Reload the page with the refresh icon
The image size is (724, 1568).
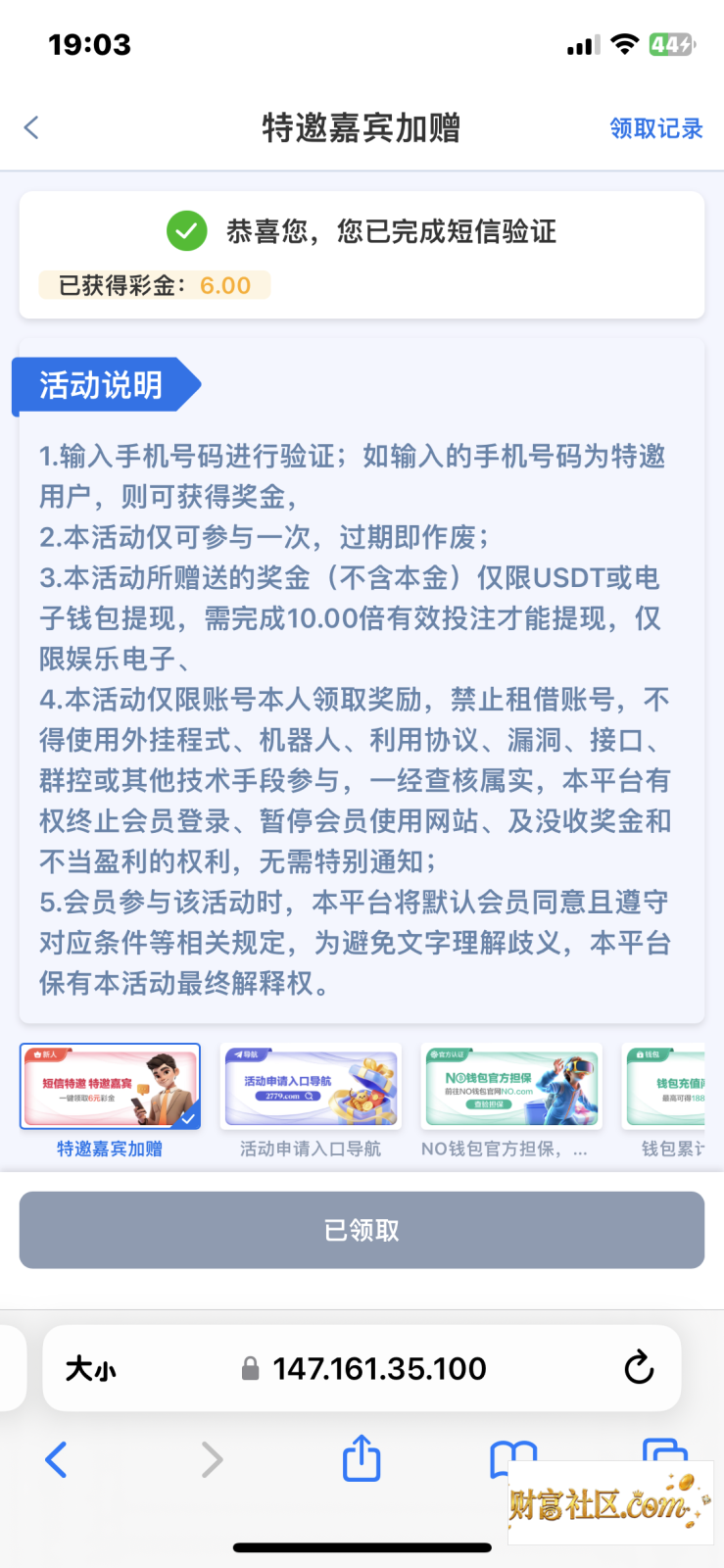[x=639, y=1367]
